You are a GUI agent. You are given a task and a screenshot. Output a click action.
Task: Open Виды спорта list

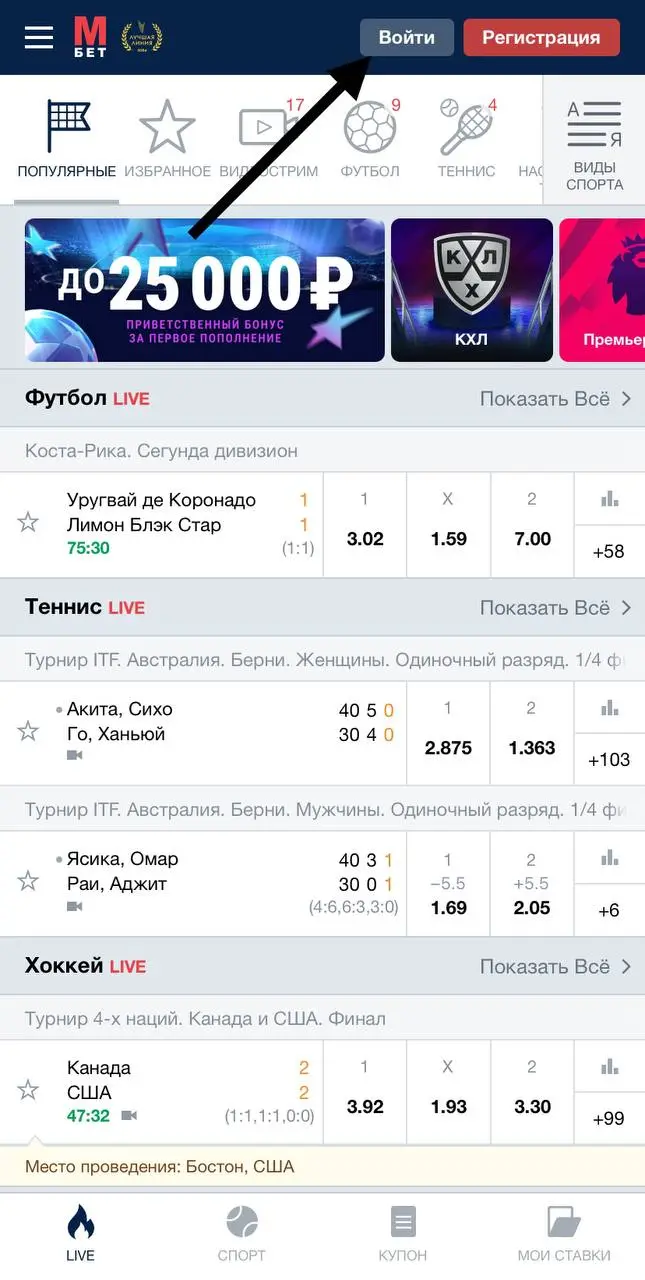(594, 145)
